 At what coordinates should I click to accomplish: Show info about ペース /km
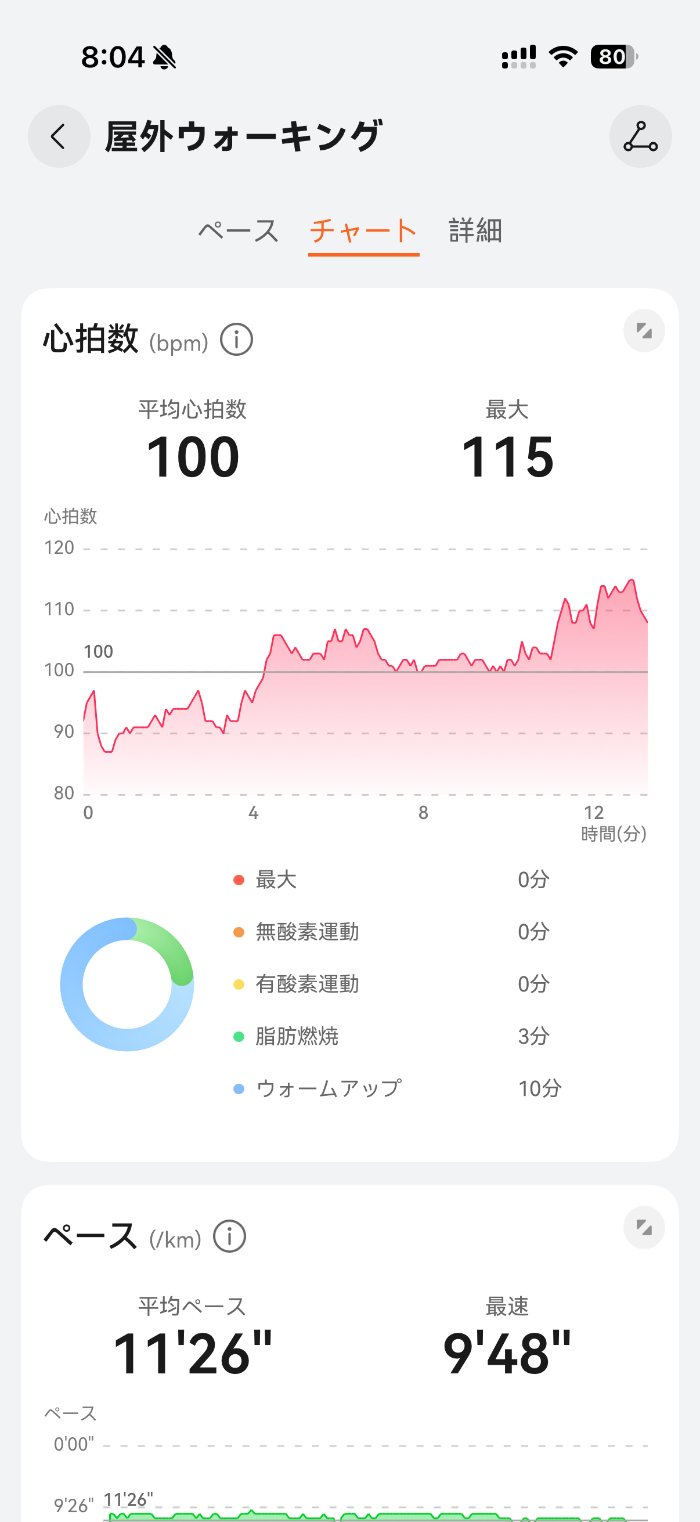pos(229,1237)
